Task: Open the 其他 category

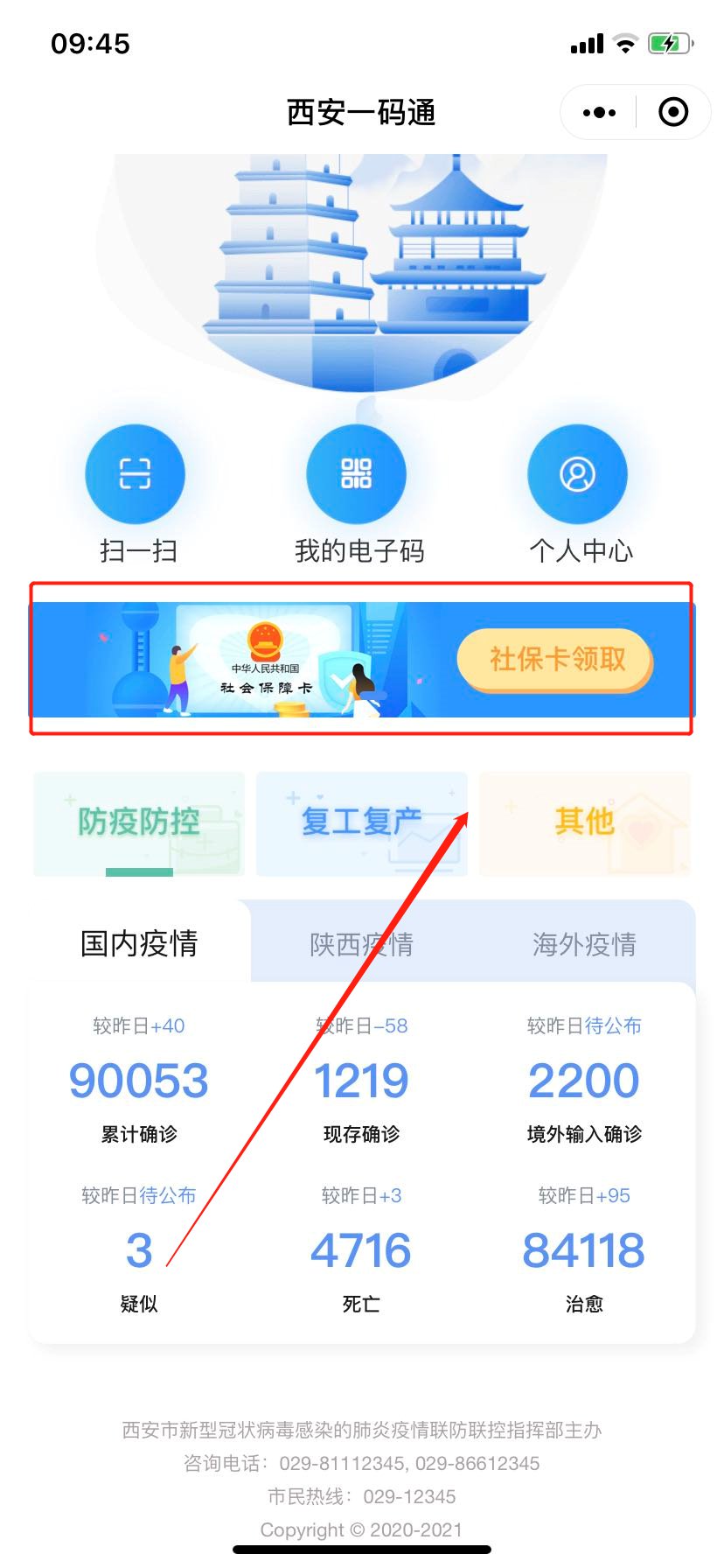Action: pyautogui.click(x=584, y=822)
